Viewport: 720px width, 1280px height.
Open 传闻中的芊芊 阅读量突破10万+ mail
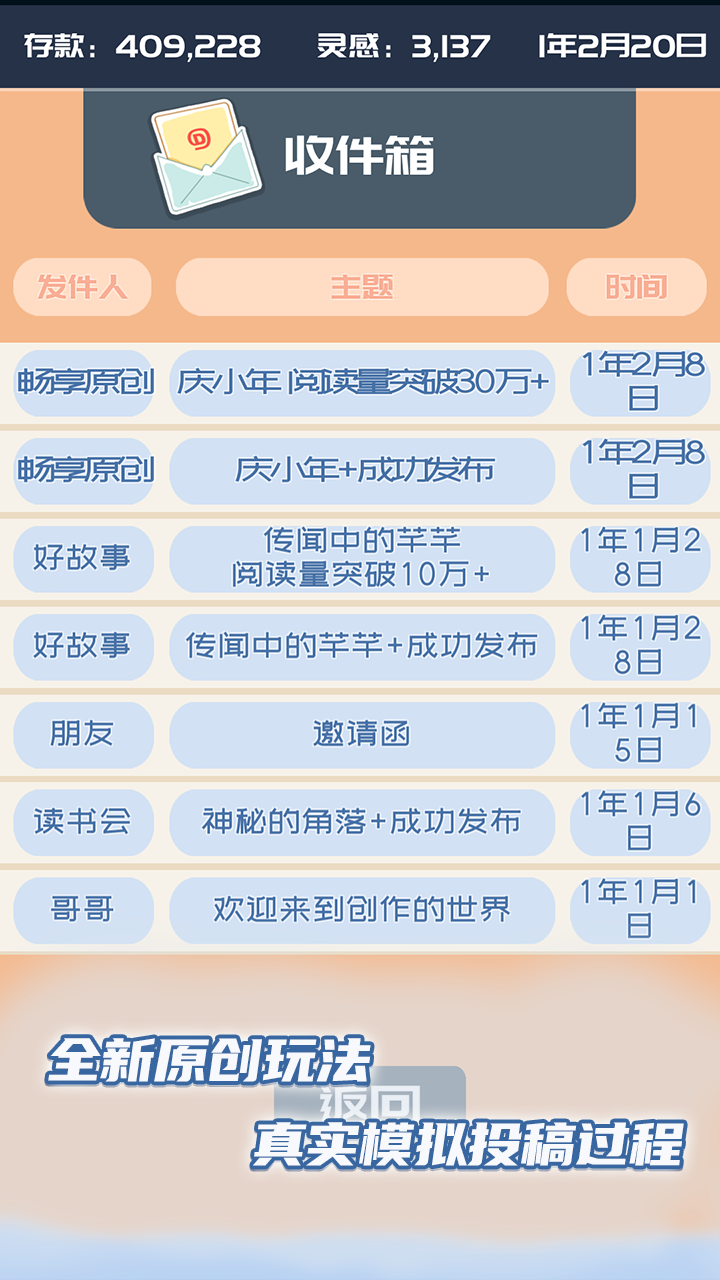pyautogui.click(x=362, y=559)
